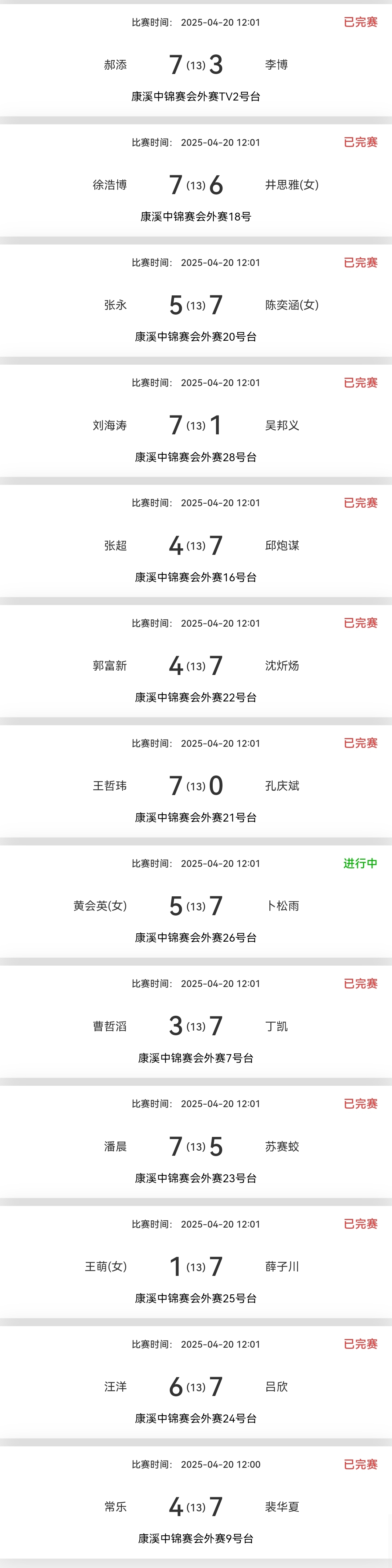This screenshot has width=392, height=1568.
Task: Open the 郝添 vs 李博 match card
Action: pyautogui.click(x=195, y=65)
